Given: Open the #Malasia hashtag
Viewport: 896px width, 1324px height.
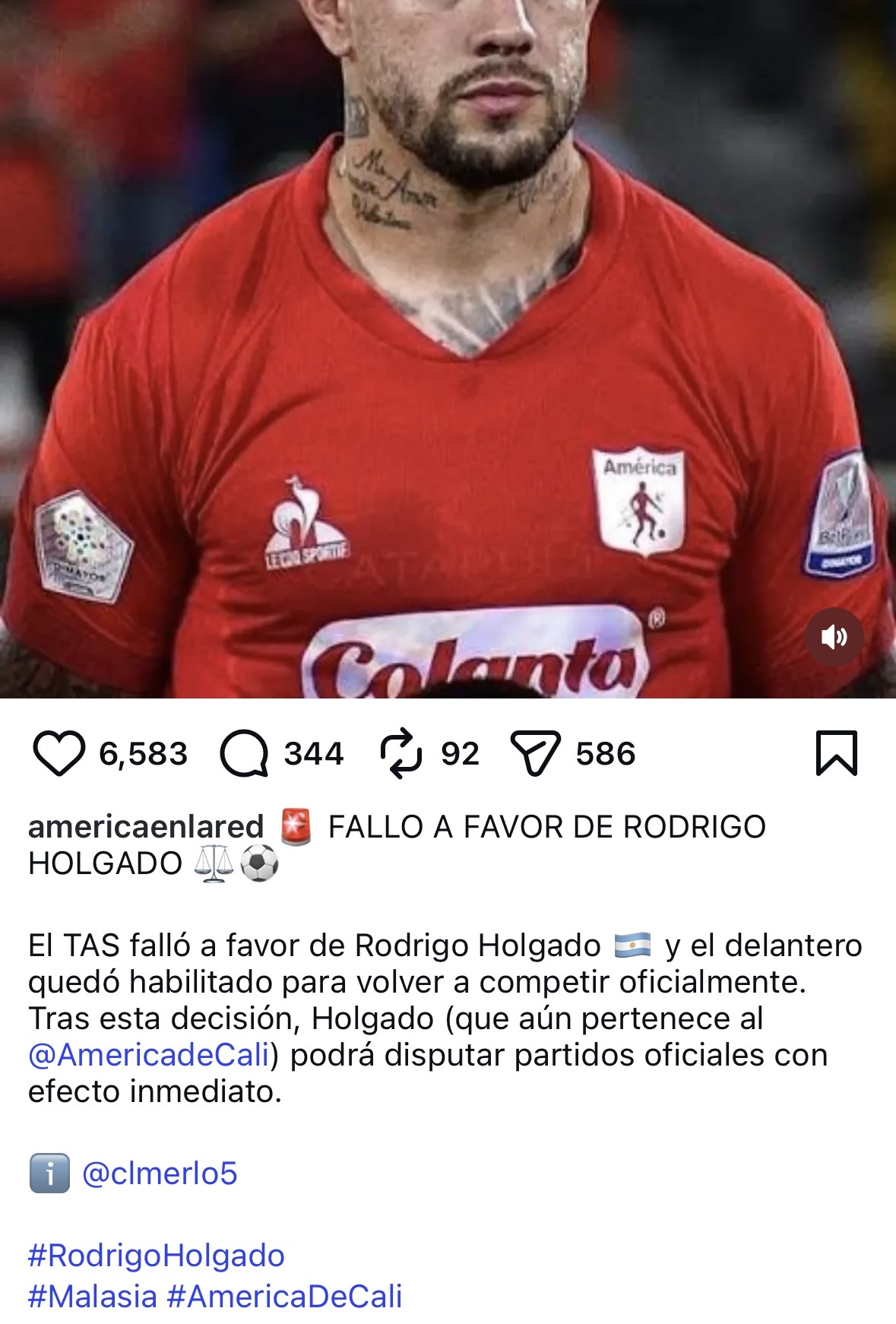Looking at the screenshot, I should click(x=92, y=1297).
